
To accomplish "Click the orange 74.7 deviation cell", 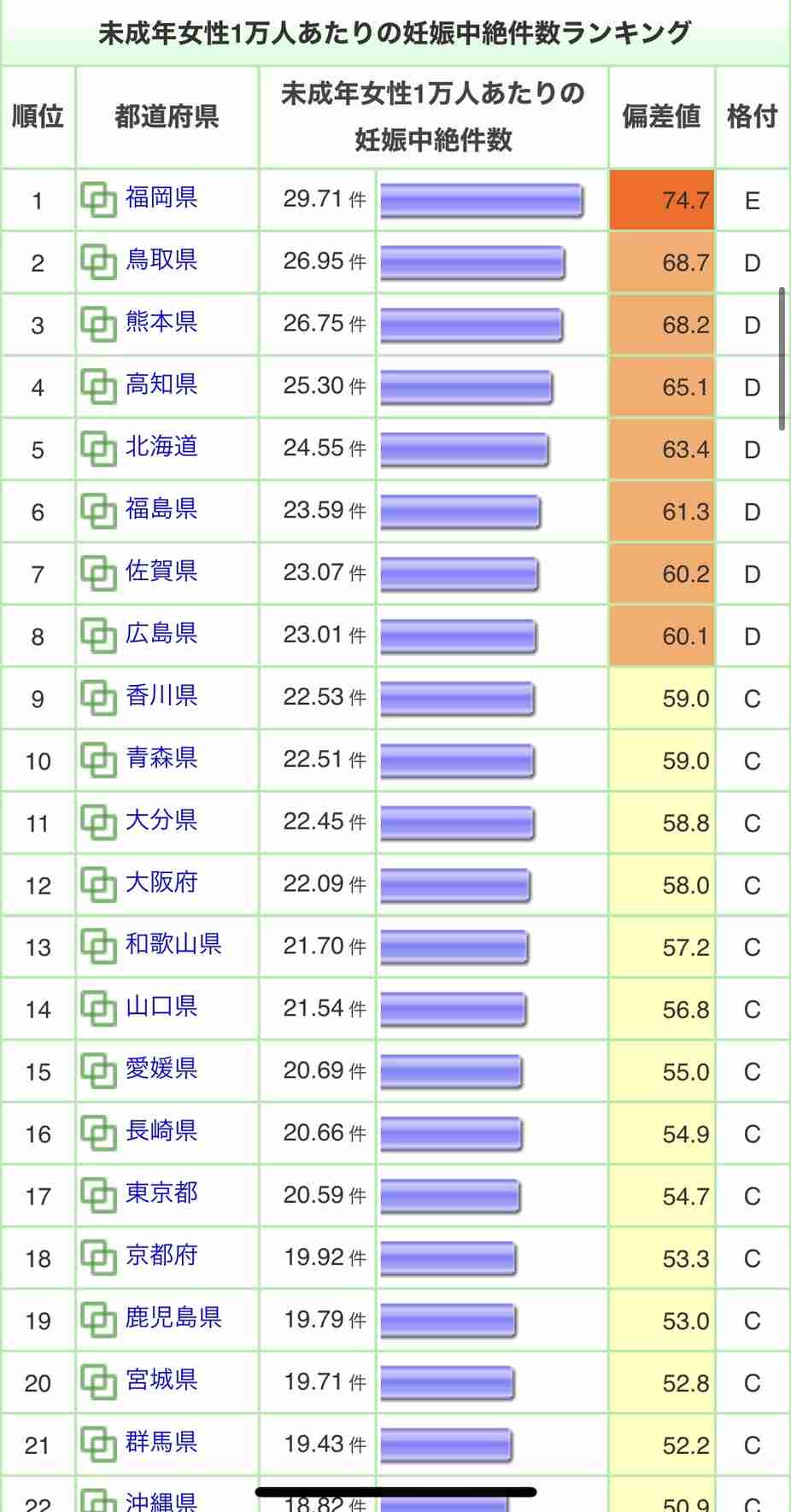I will click(662, 199).
